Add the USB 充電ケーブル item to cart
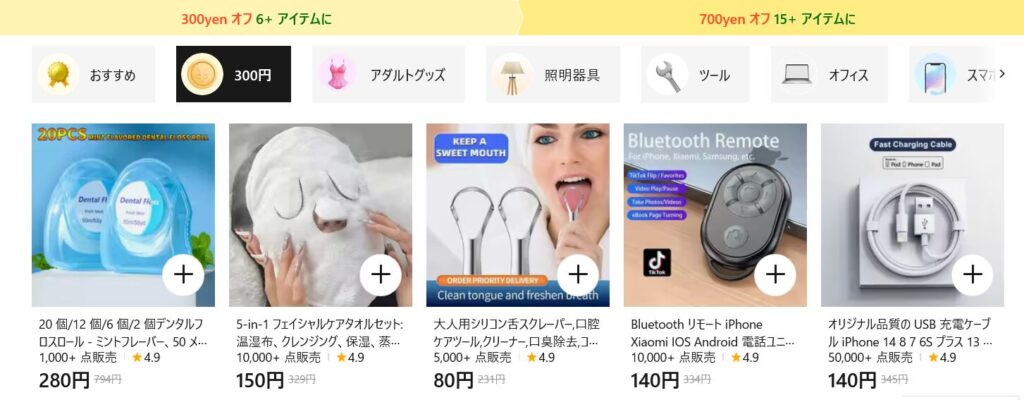 tap(971, 275)
